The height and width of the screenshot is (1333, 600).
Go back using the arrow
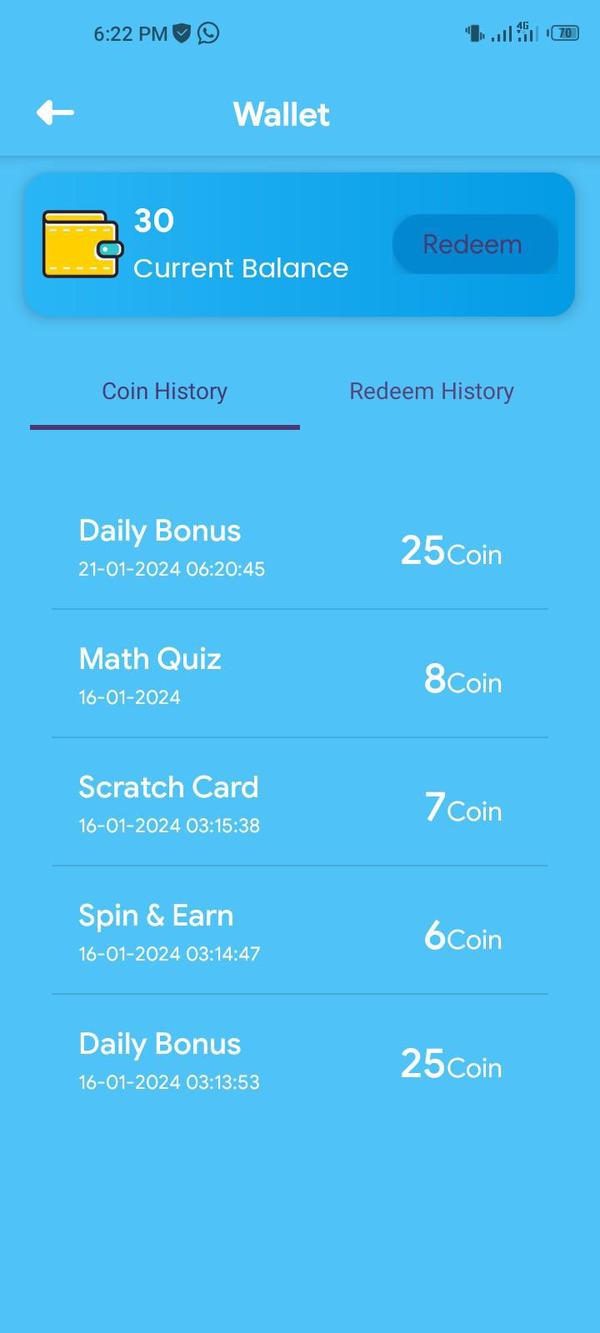click(55, 113)
